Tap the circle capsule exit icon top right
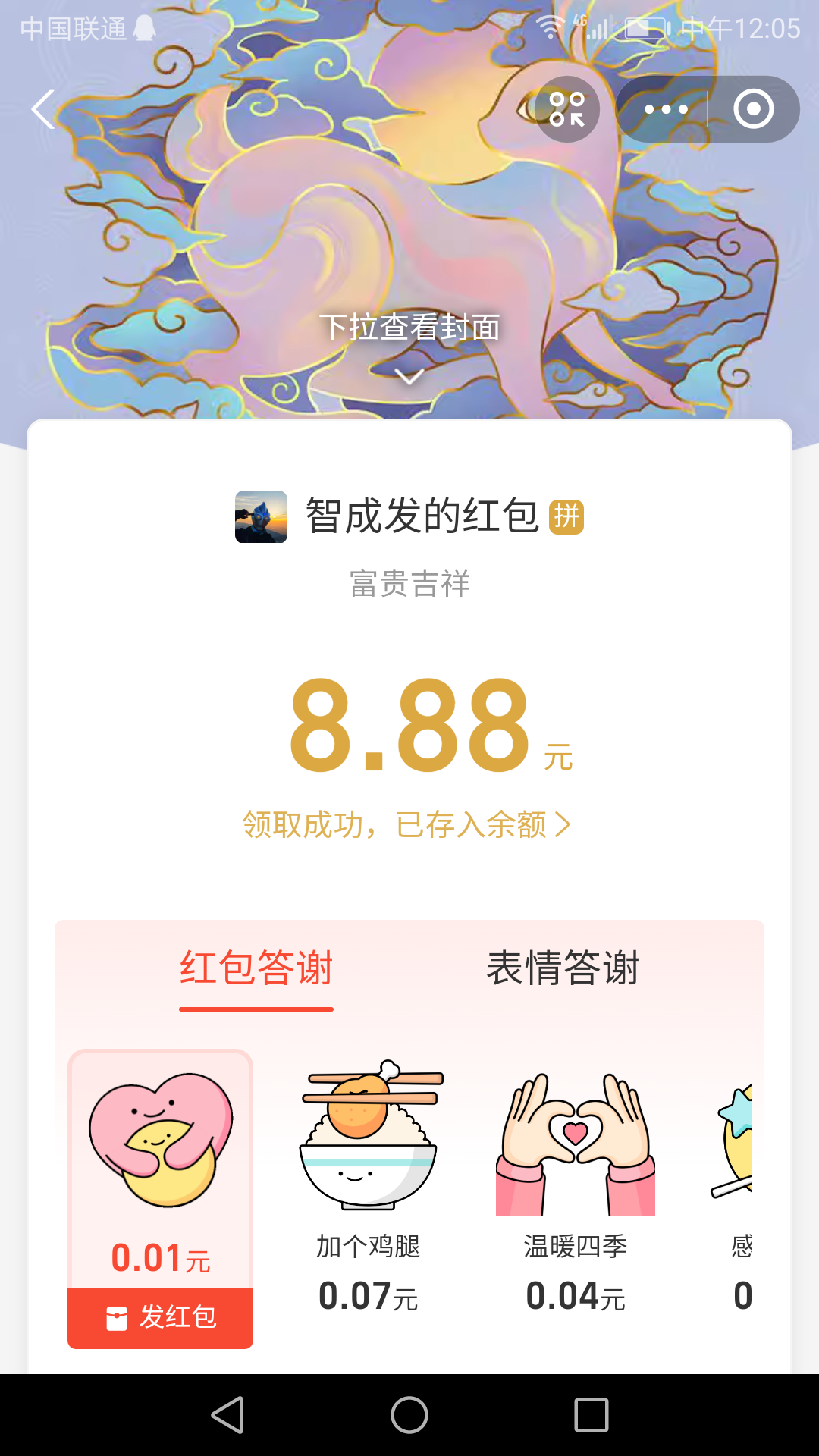 point(753,109)
